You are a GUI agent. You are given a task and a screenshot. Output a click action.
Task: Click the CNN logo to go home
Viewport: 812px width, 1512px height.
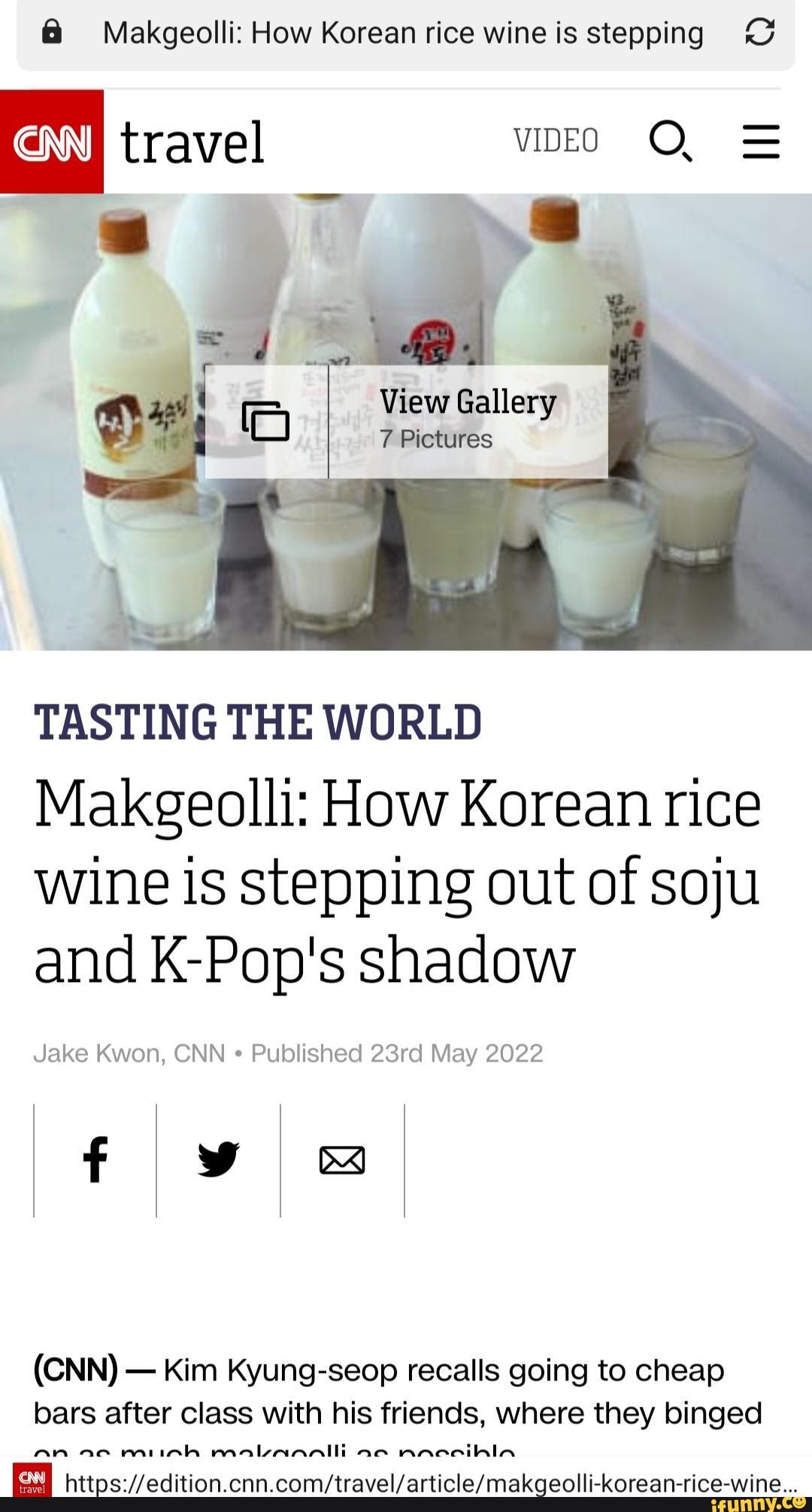coord(50,141)
